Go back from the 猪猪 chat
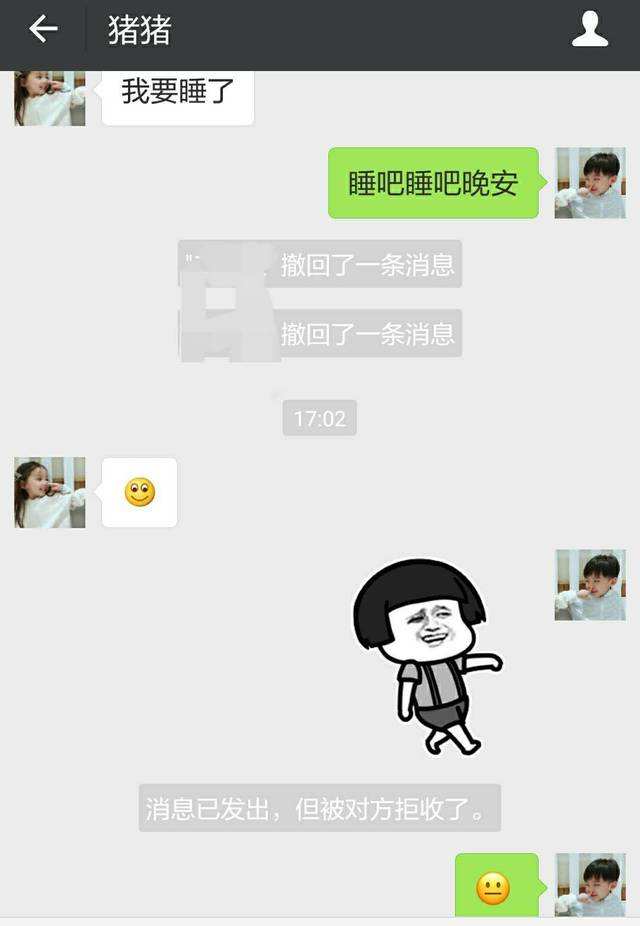Screen dimensions: 640x926 pos(43,30)
